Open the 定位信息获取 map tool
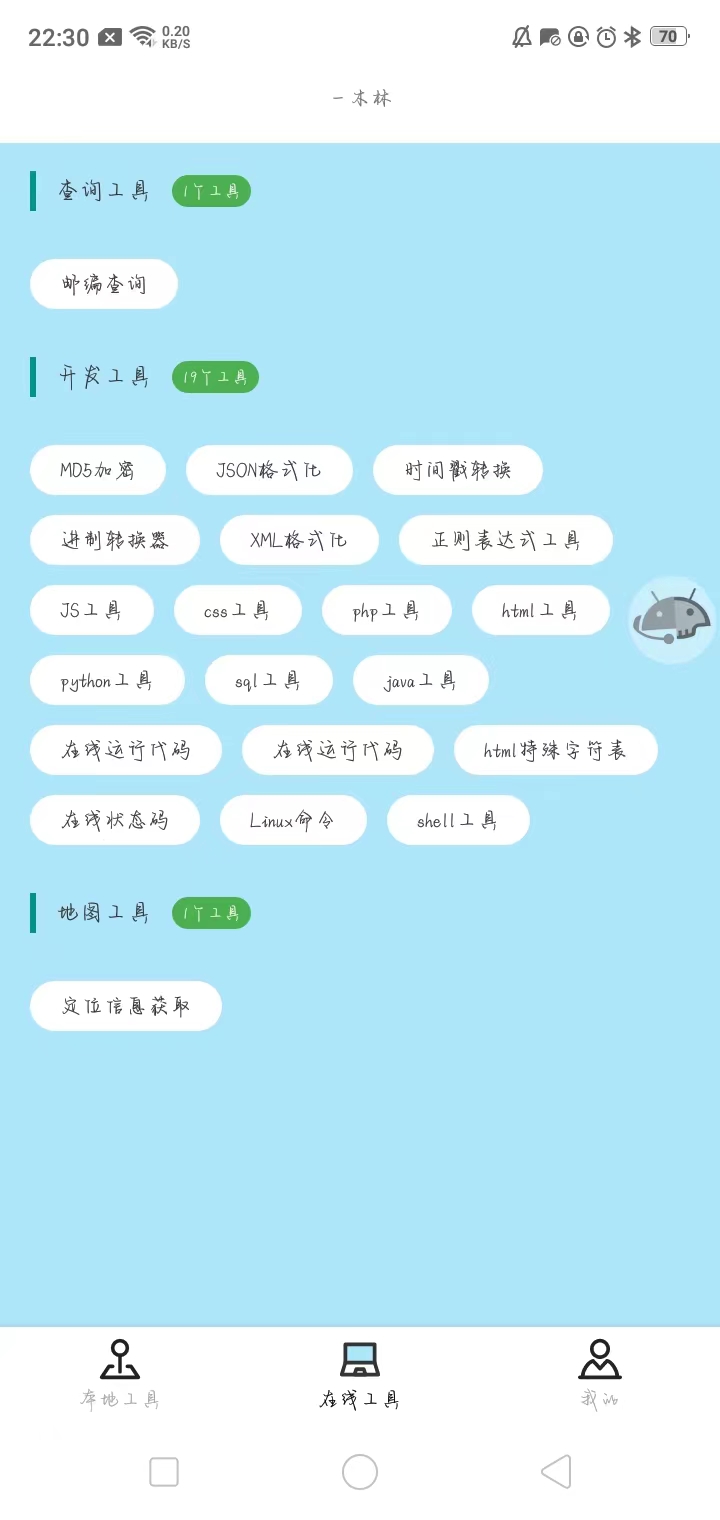Image resolution: width=720 pixels, height=1520 pixels. tap(126, 1006)
